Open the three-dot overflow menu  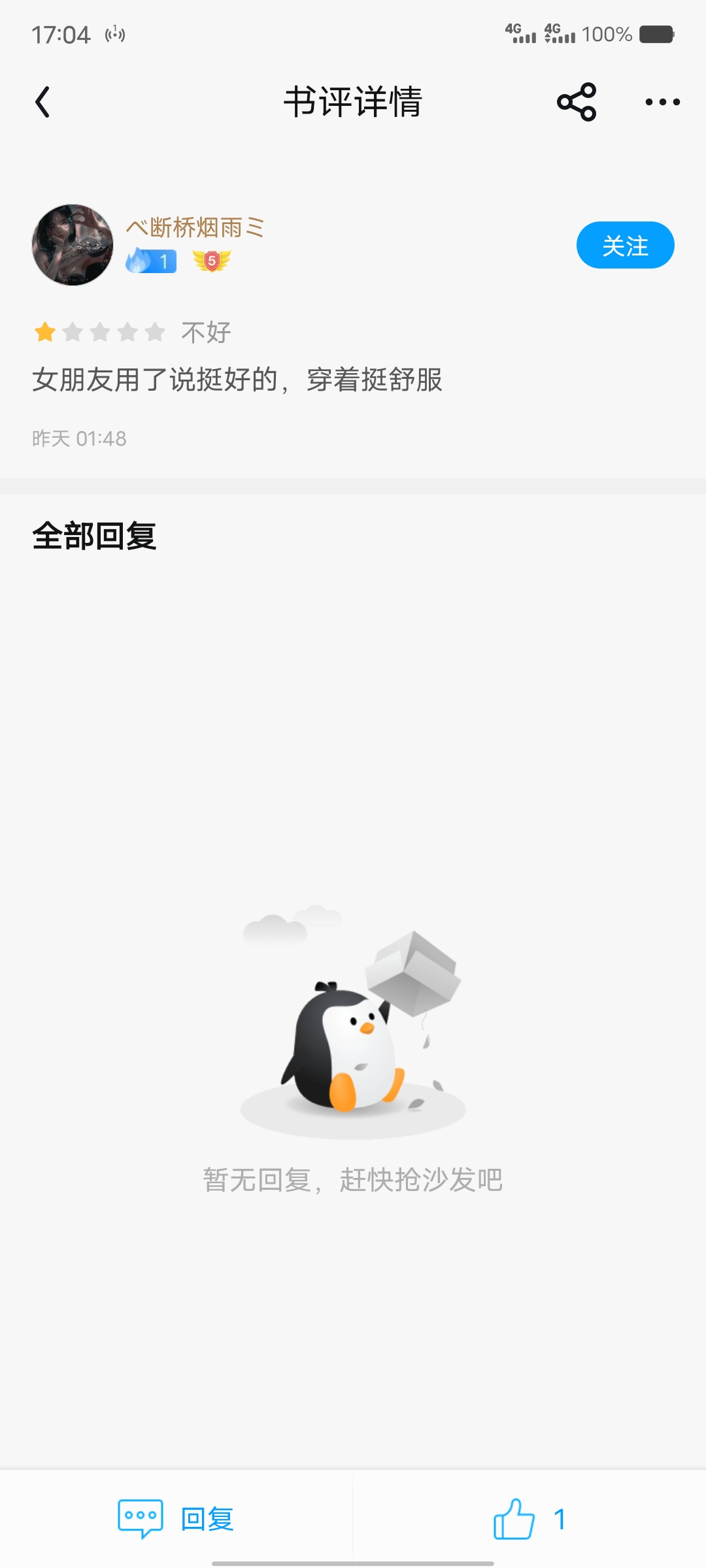click(x=662, y=102)
